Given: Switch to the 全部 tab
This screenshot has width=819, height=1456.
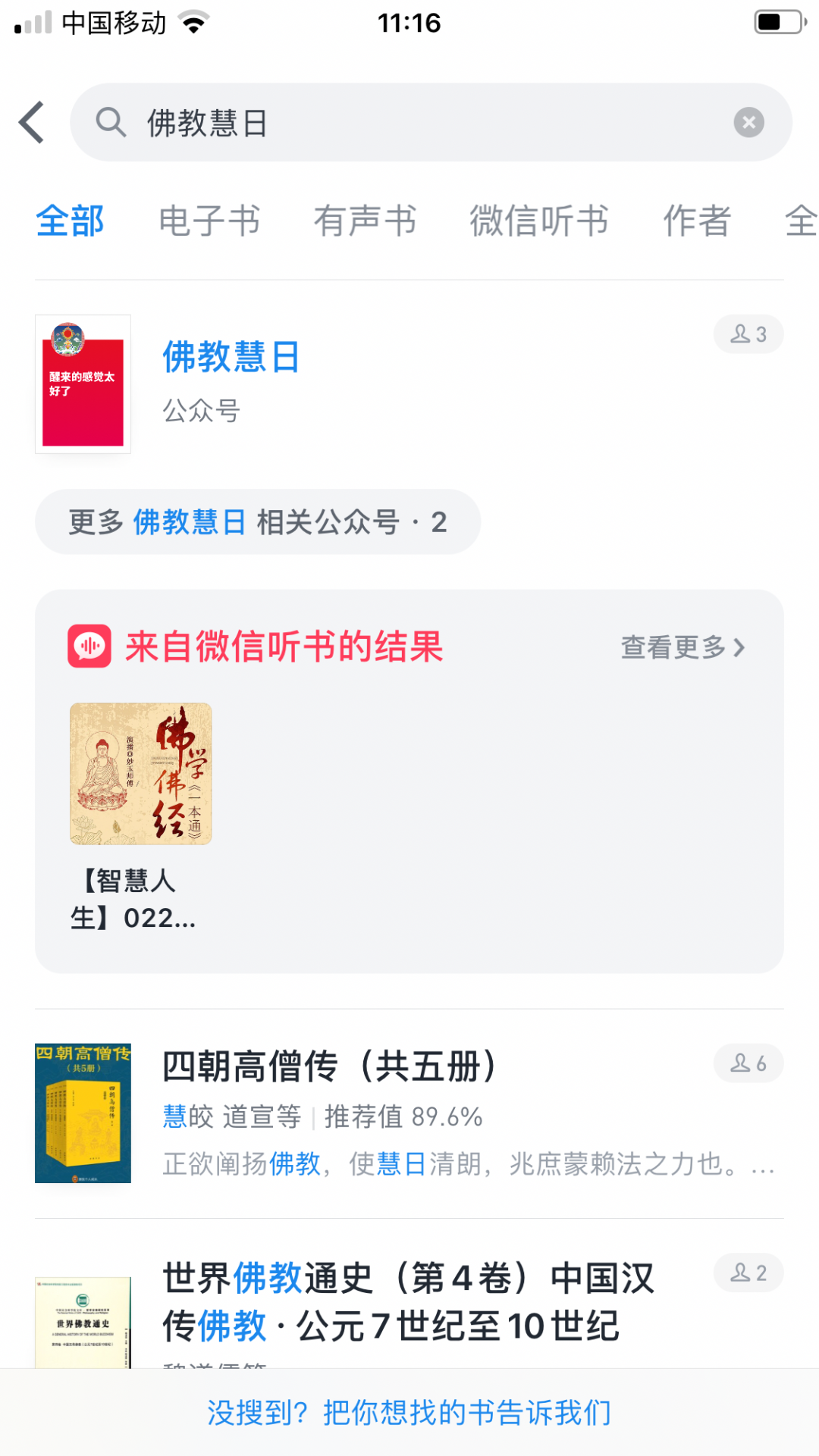Looking at the screenshot, I should (x=70, y=221).
